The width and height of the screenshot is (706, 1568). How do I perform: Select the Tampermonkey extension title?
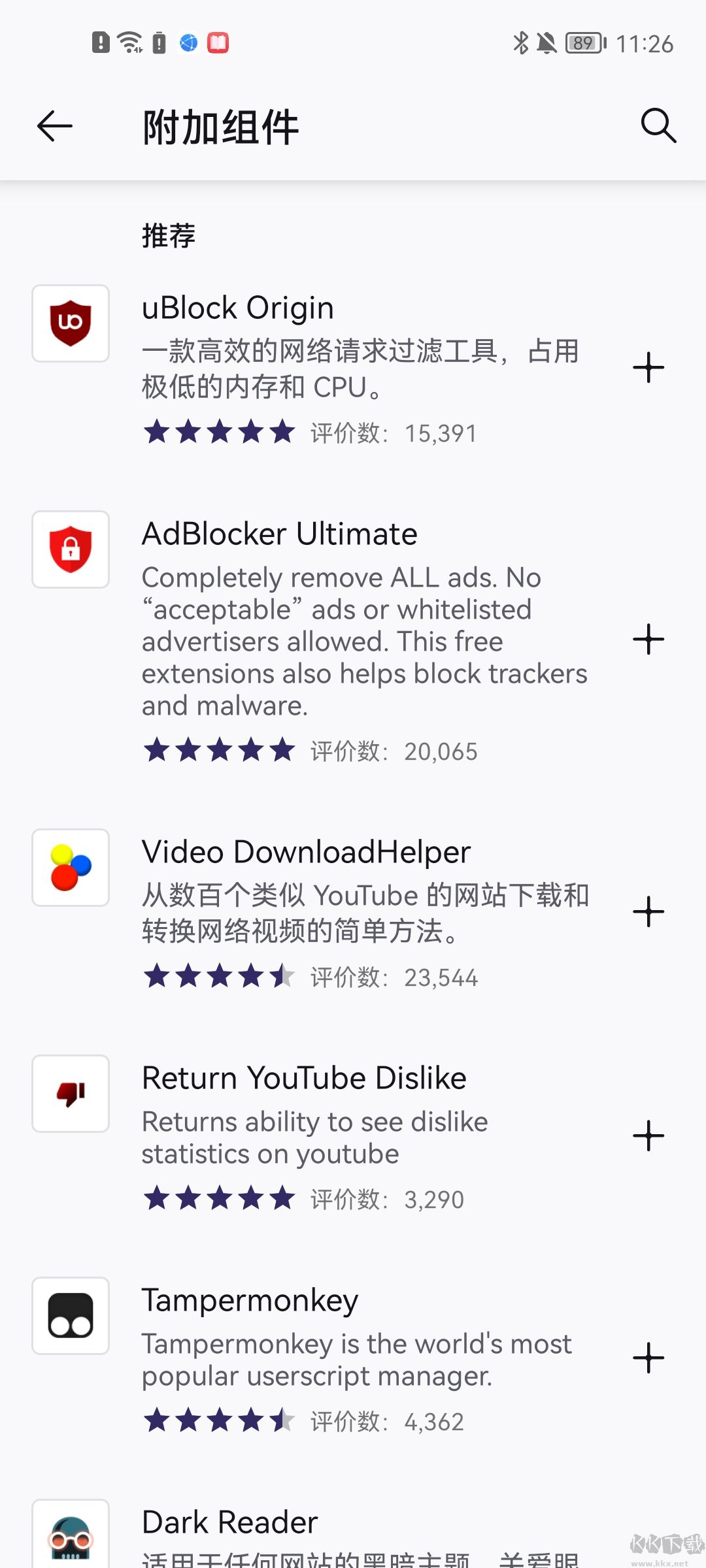coord(249,1300)
